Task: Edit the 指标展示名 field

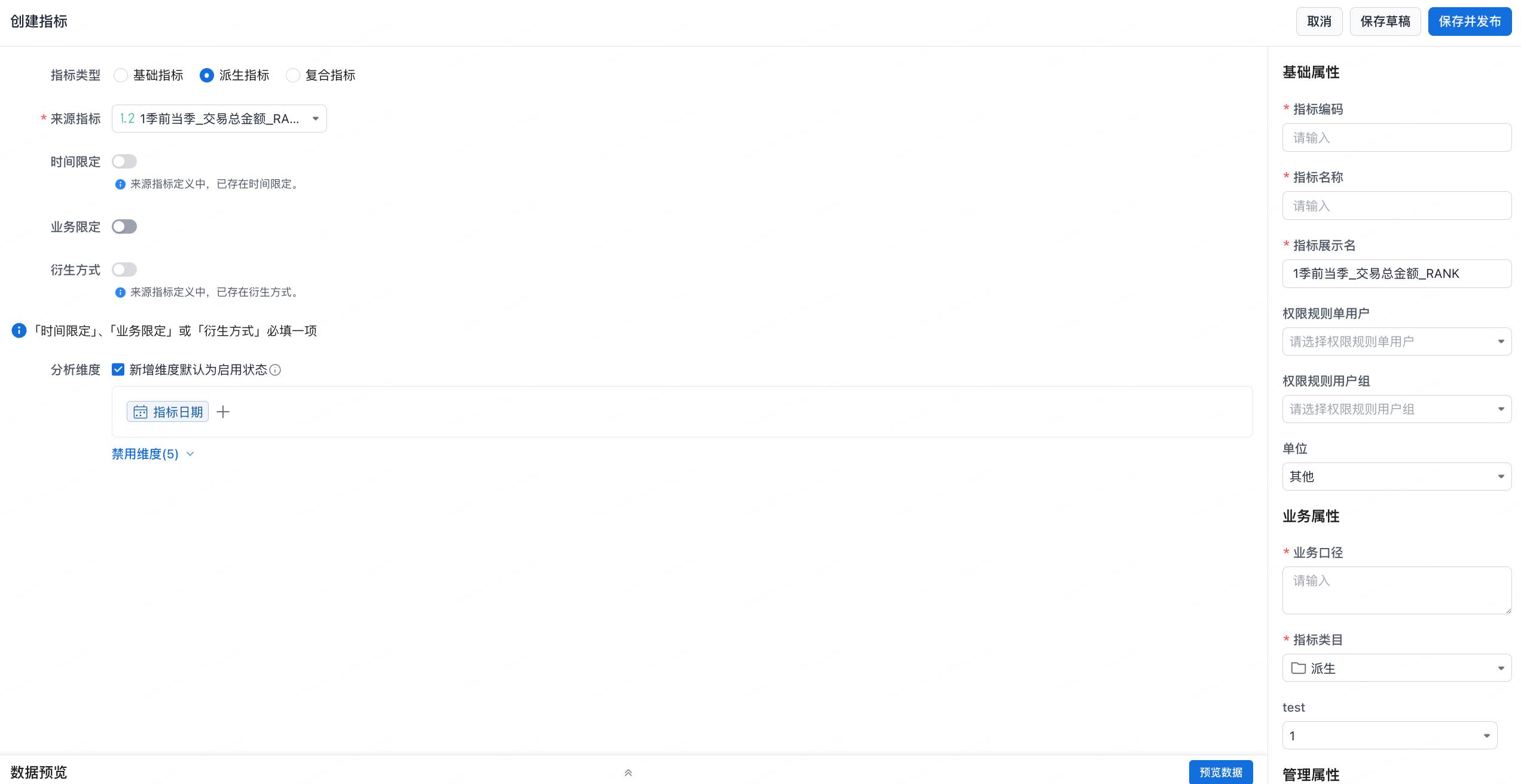Action: point(1396,274)
